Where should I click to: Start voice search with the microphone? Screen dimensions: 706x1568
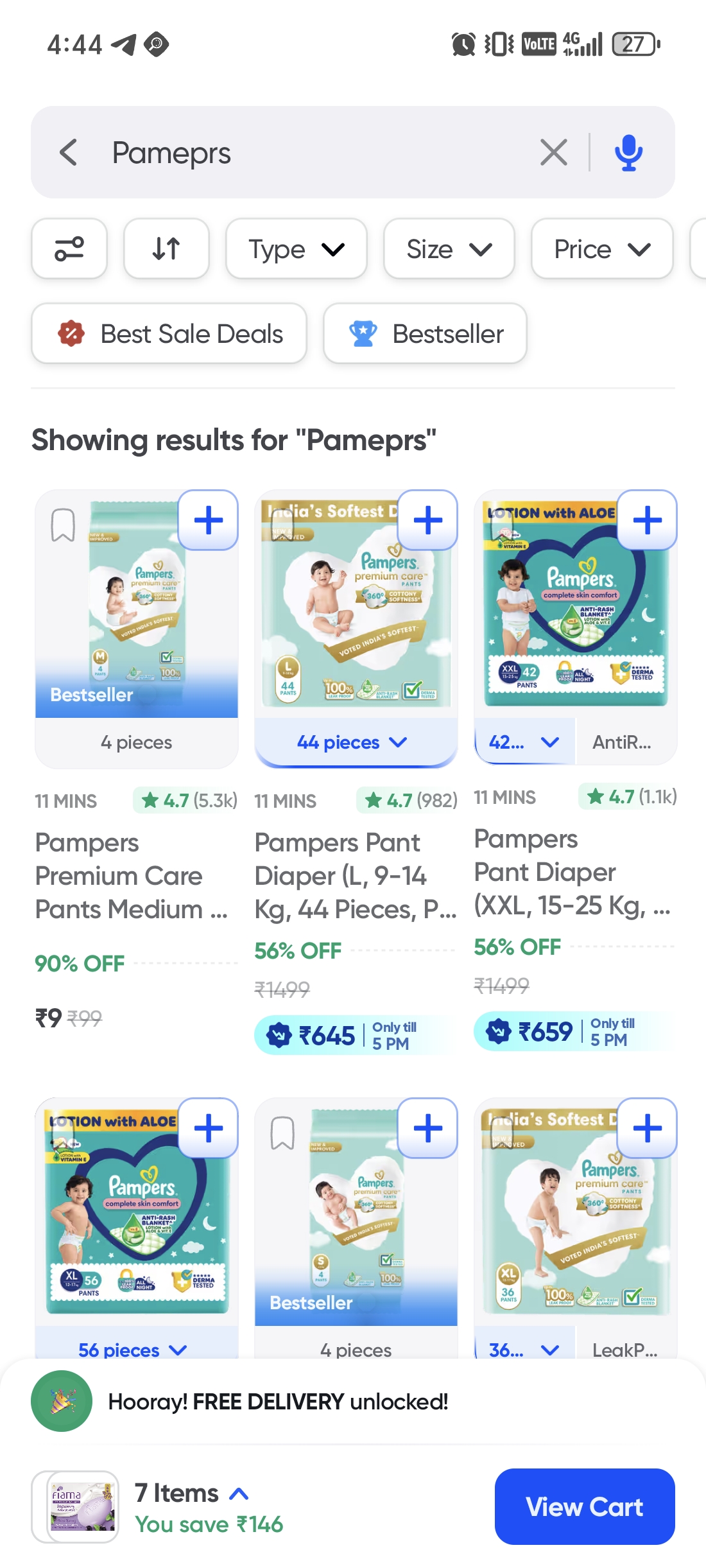(x=628, y=153)
